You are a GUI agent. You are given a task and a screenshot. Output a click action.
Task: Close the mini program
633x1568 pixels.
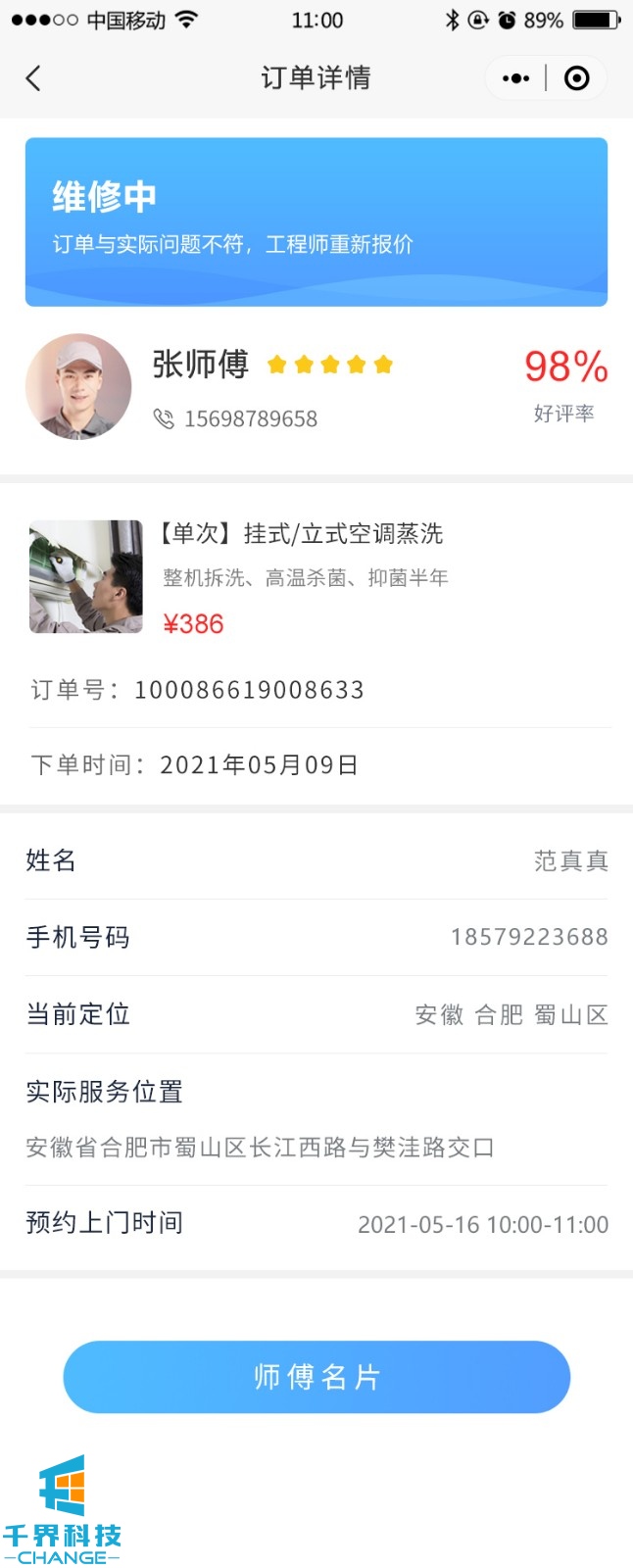click(577, 78)
